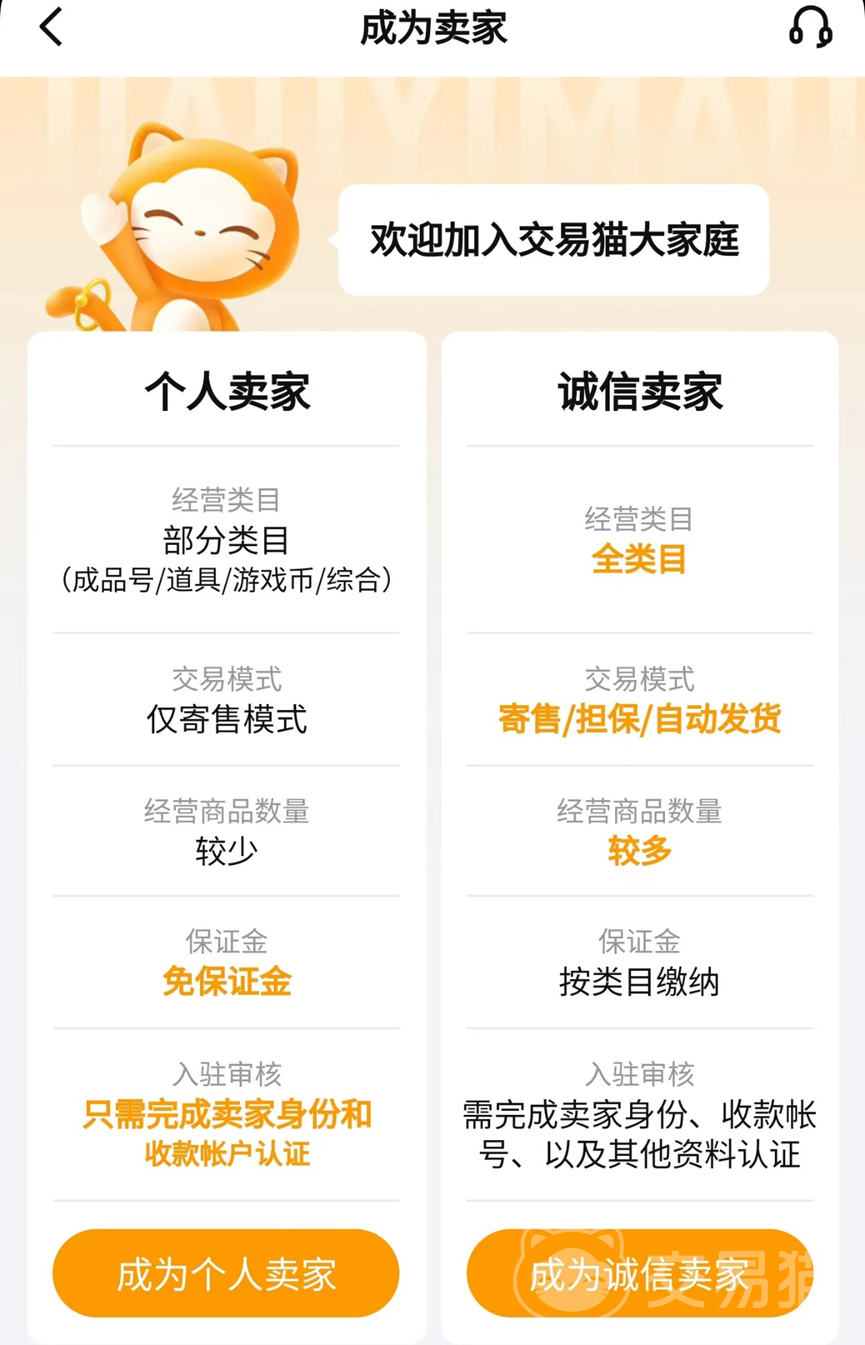Choose the 成为诚信卖家 button
Image resolution: width=865 pixels, height=1345 pixels.
[x=639, y=1274]
